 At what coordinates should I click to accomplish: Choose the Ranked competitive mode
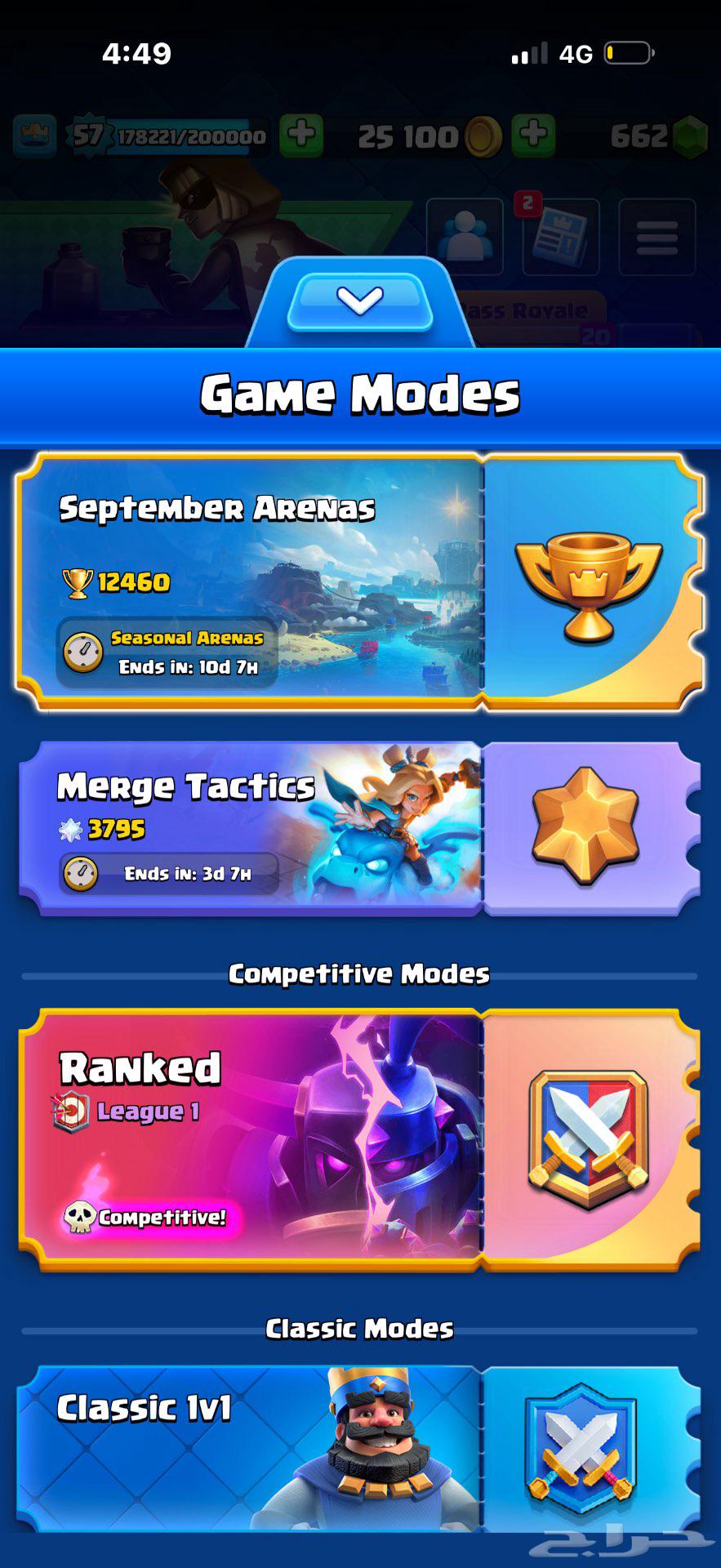click(249, 1139)
